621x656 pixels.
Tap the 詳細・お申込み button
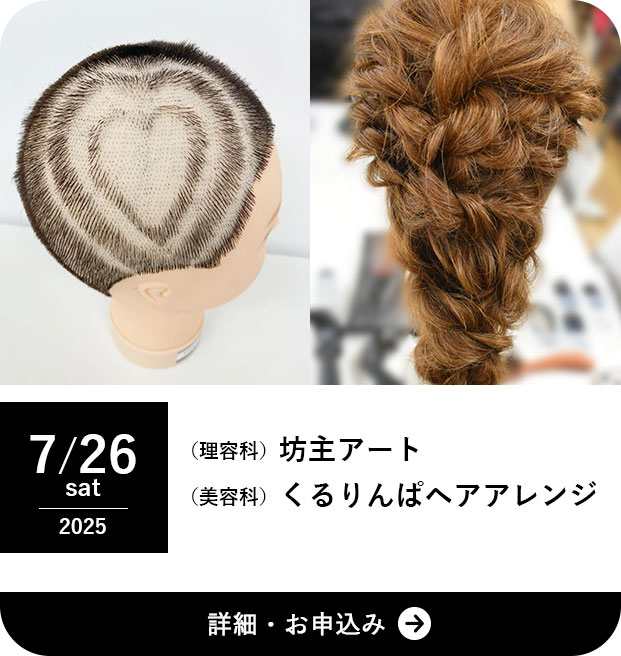(x=310, y=624)
